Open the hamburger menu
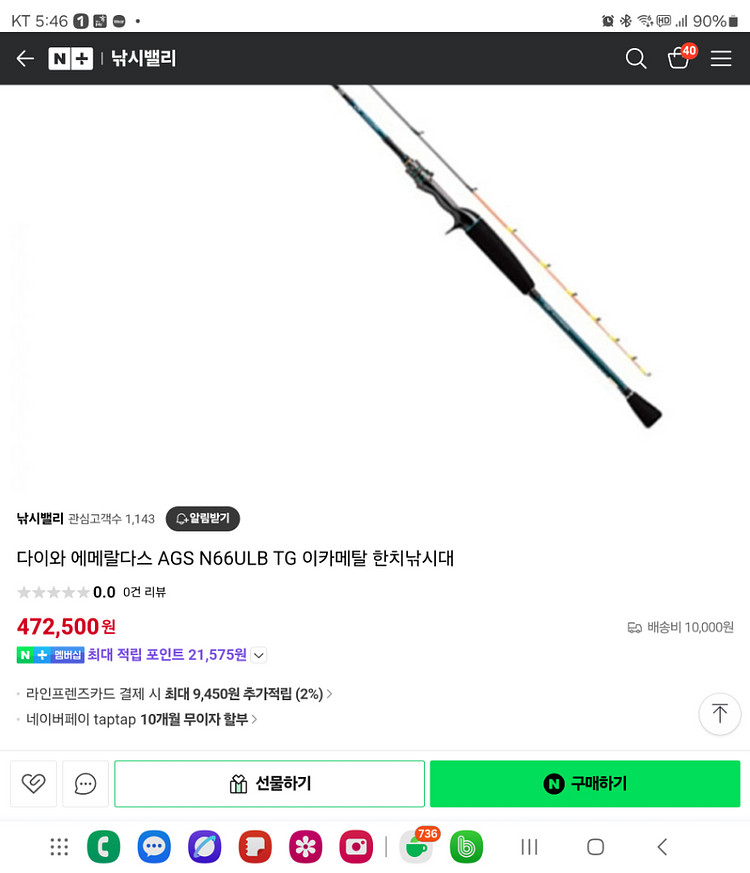This screenshot has height=873, width=750. click(721, 59)
